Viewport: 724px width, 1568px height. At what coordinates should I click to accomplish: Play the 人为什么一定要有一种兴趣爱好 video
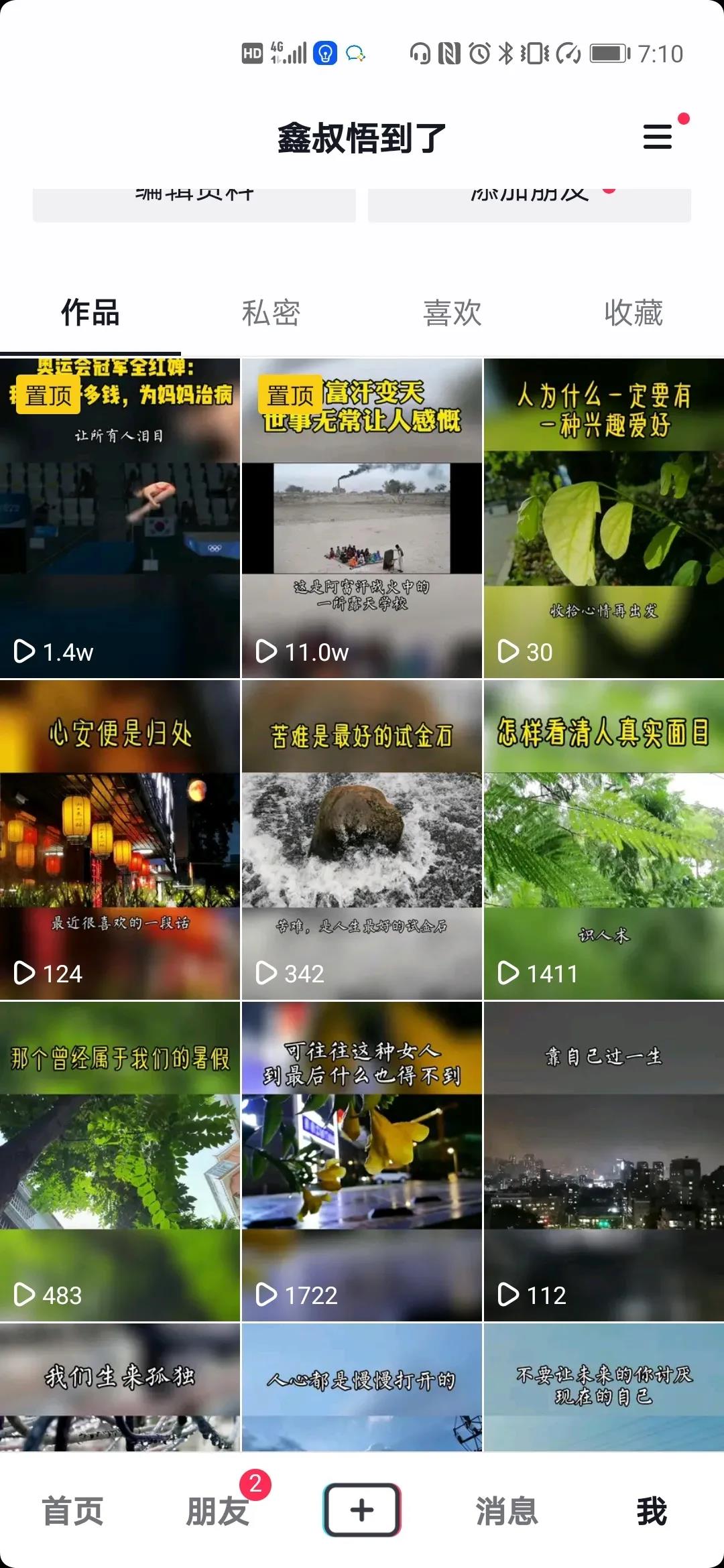pos(603,519)
